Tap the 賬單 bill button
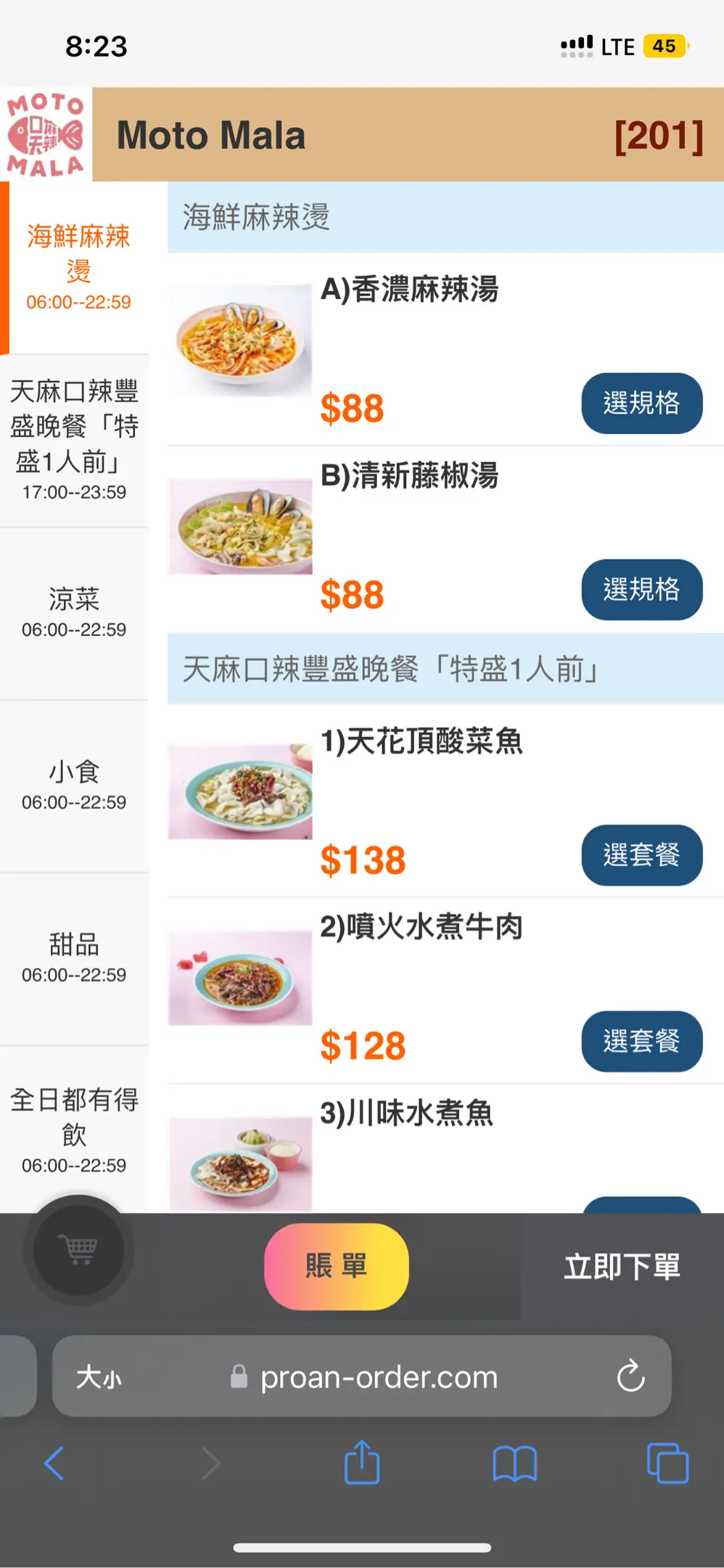This screenshot has width=724, height=1568. [336, 1266]
